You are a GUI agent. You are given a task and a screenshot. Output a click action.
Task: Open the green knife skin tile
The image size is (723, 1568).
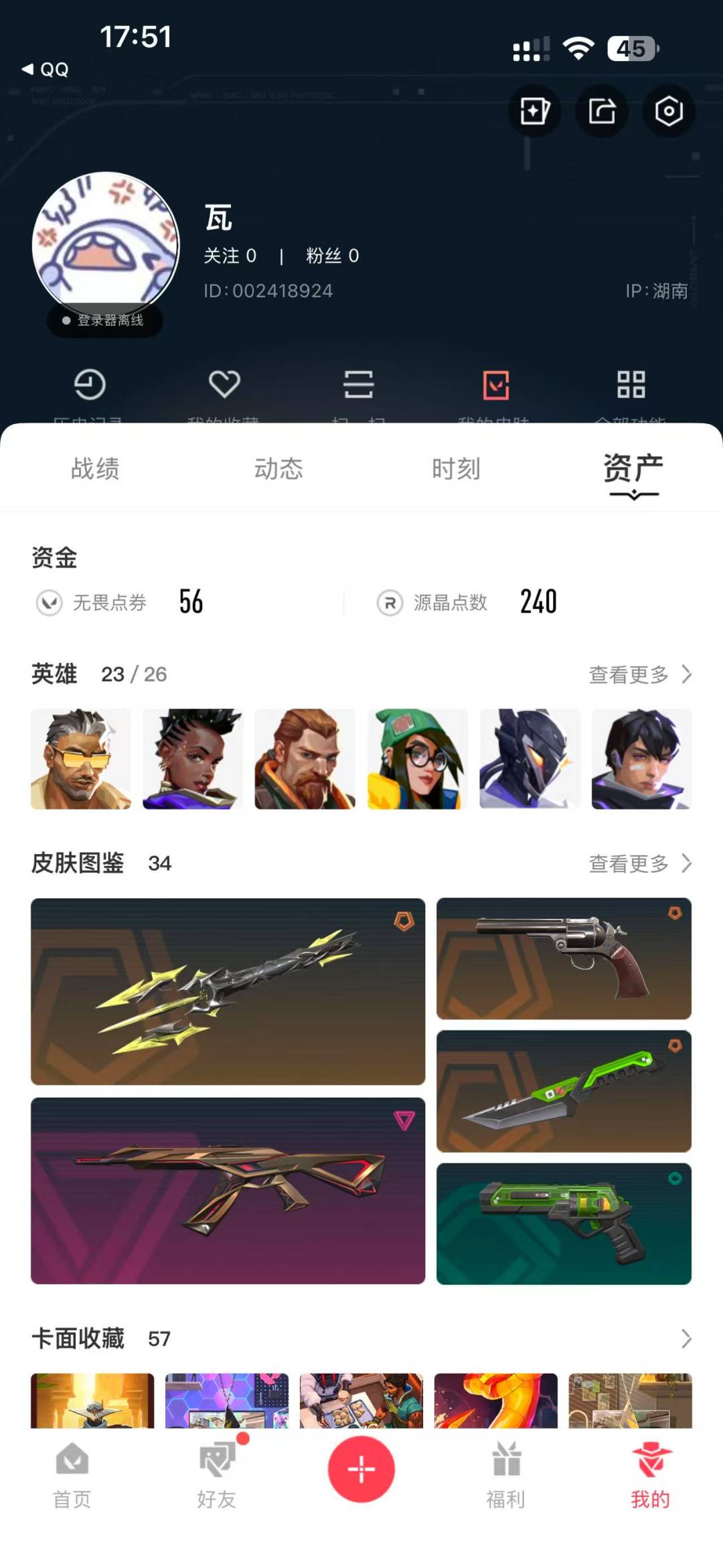pos(564,1091)
